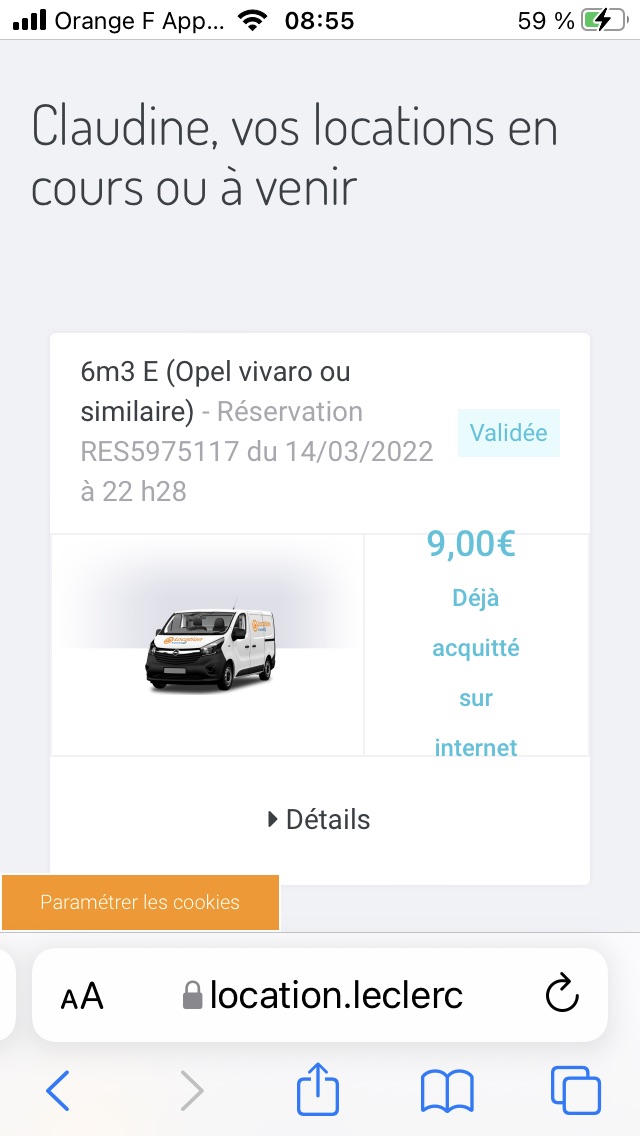The width and height of the screenshot is (640, 1136).
Task: Open Paramétrer les cookies settings
Action: [140, 902]
